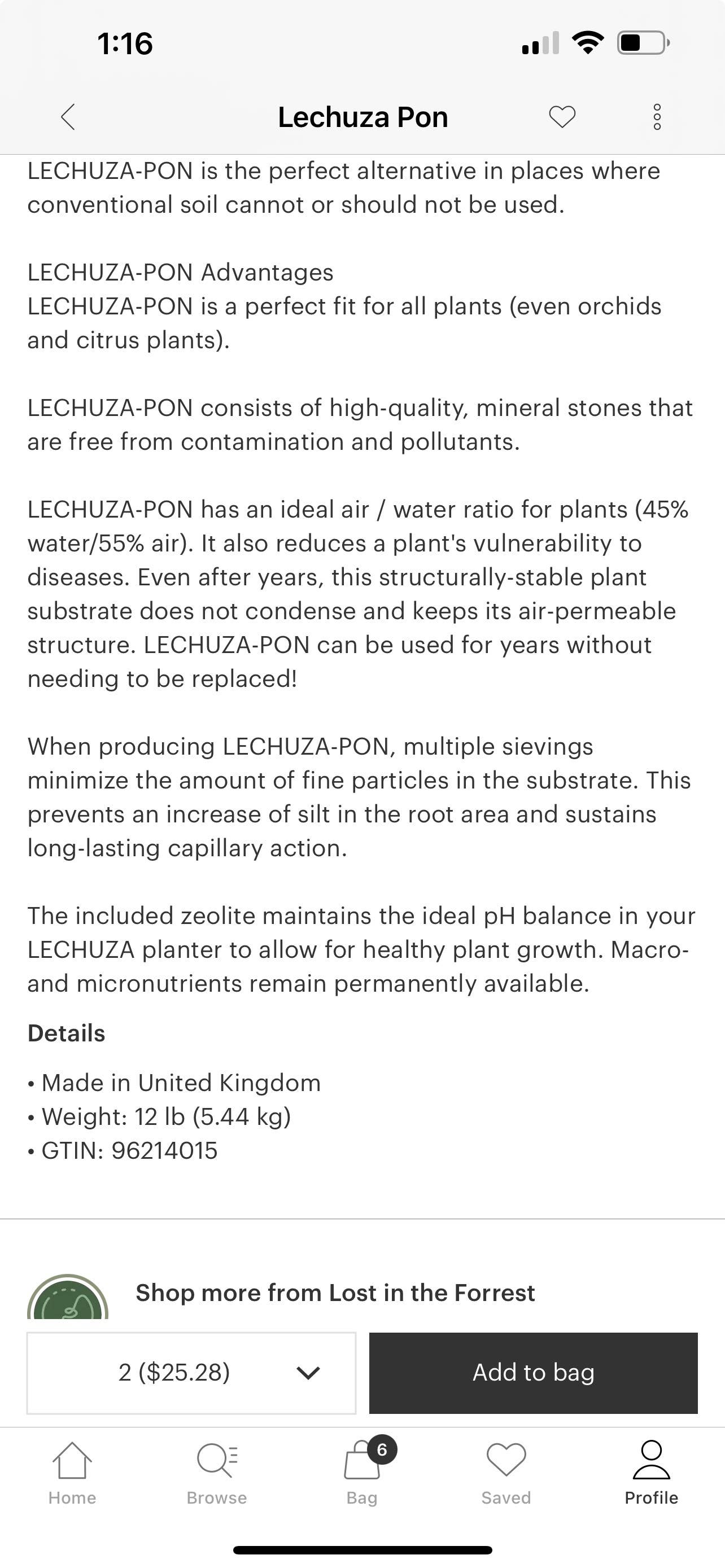Save Lechuza Pon with the heart icon
Image resolution: width=725 pixels, height=1568 pixels.
(x=561, y=117)
